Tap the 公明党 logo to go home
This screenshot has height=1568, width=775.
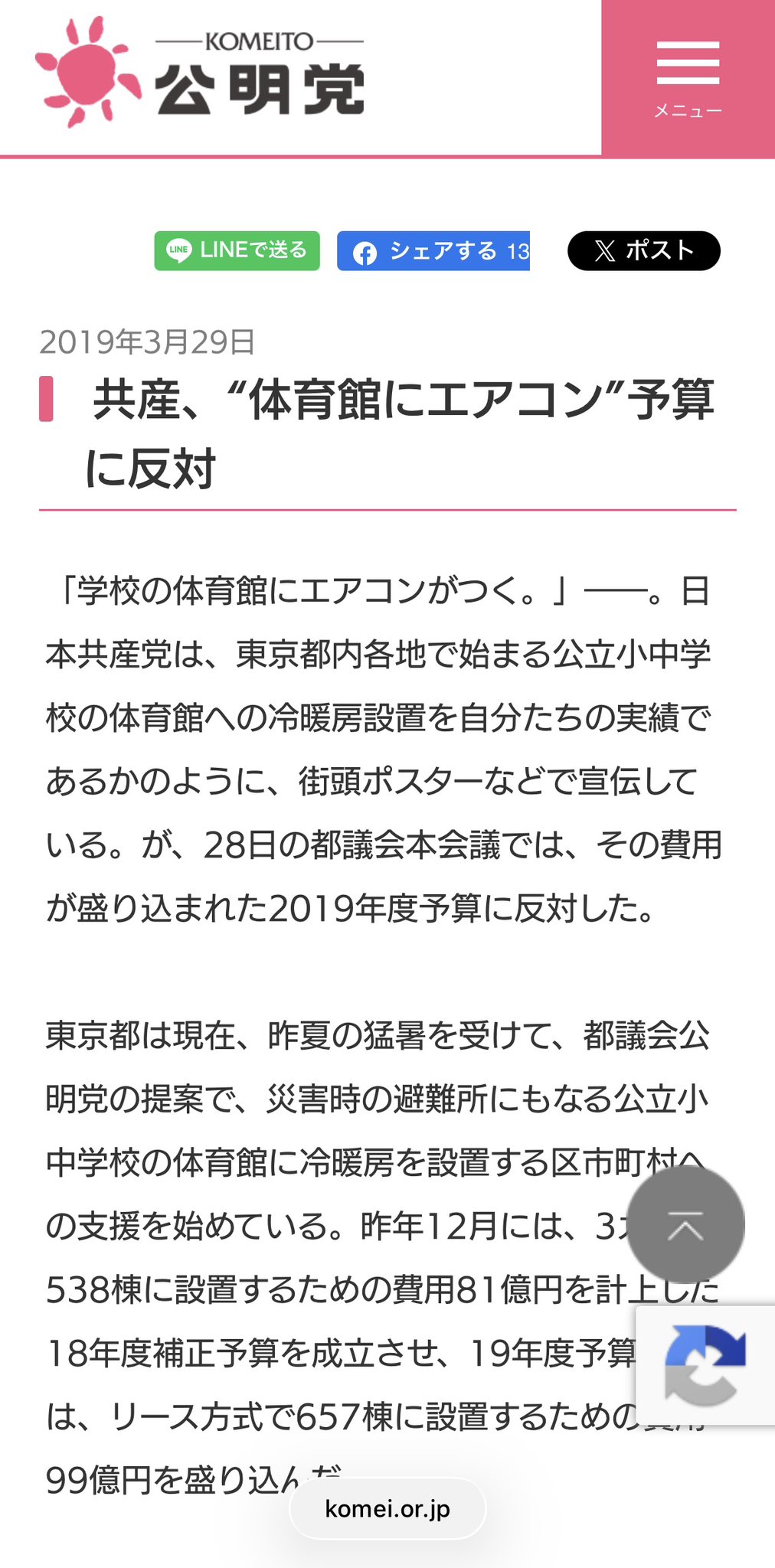200,72
